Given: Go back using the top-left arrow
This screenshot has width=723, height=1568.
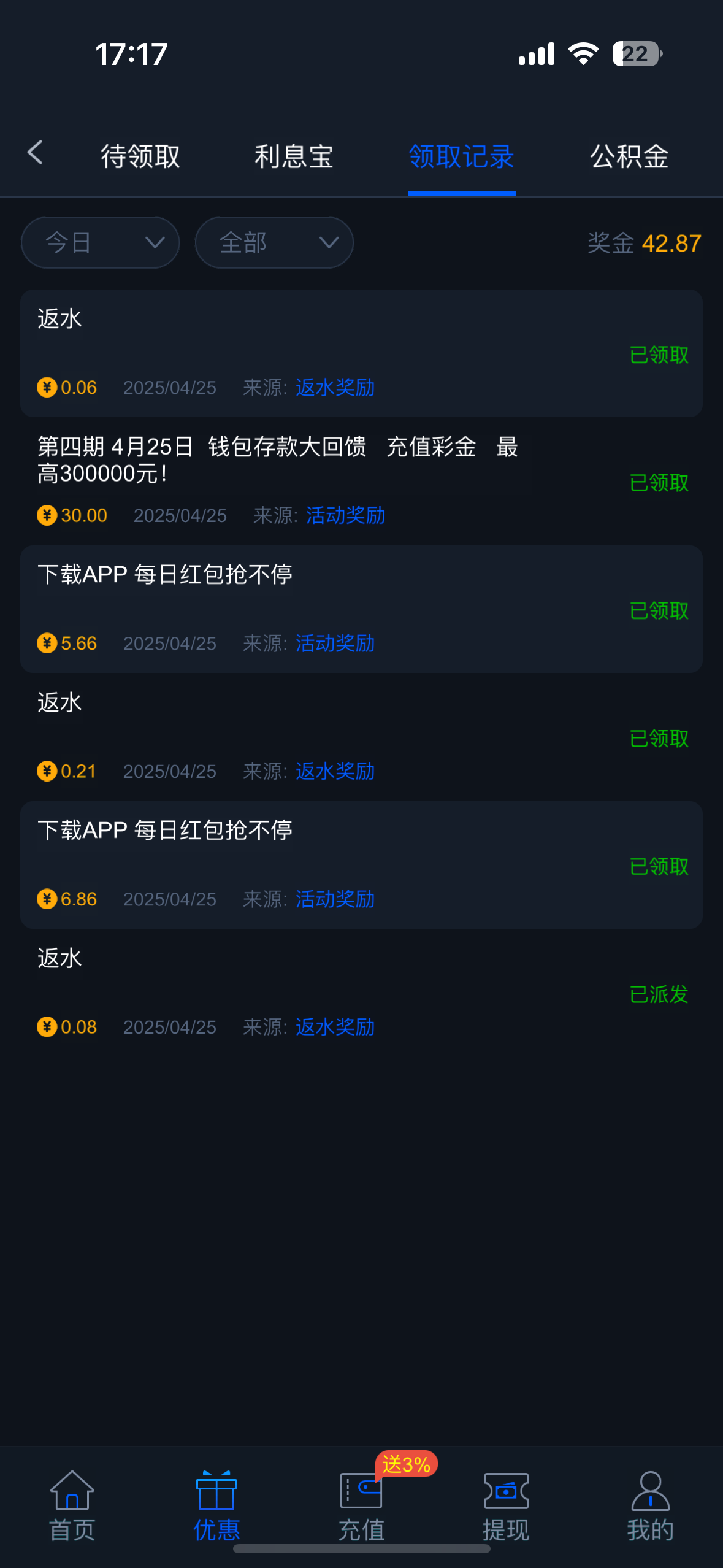Looking at the screenshot, I should click(36, 153).
